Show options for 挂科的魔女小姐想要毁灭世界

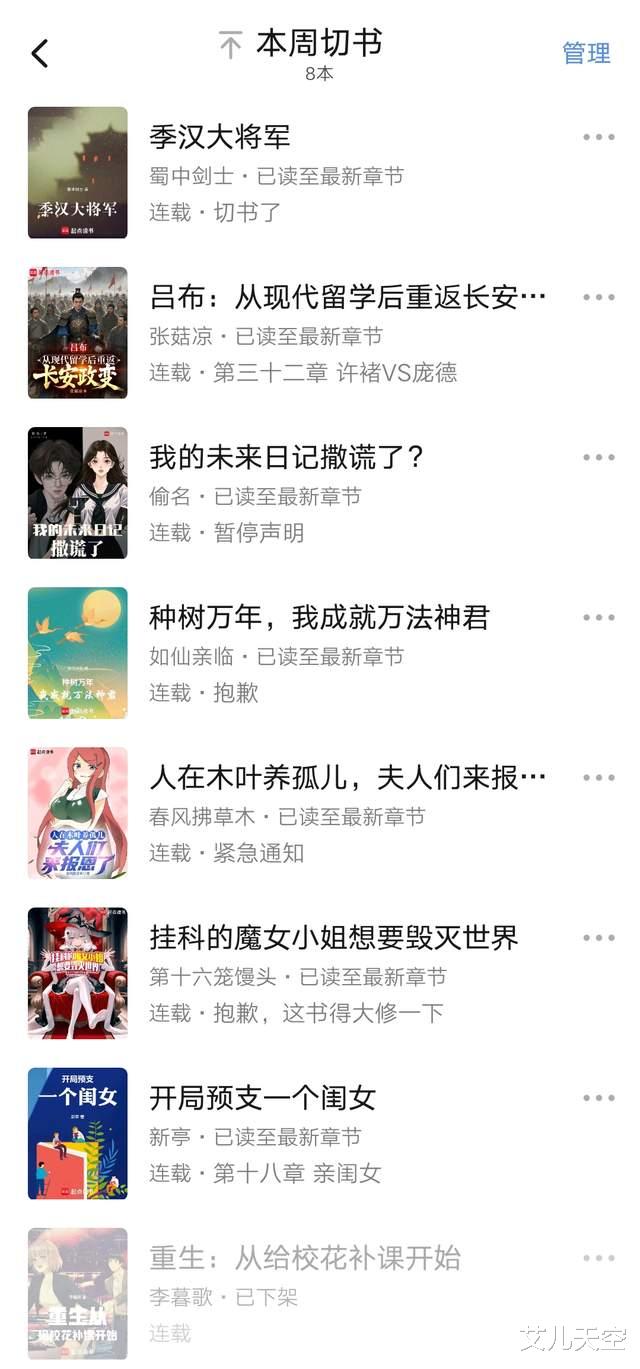(x=598, y=937)
